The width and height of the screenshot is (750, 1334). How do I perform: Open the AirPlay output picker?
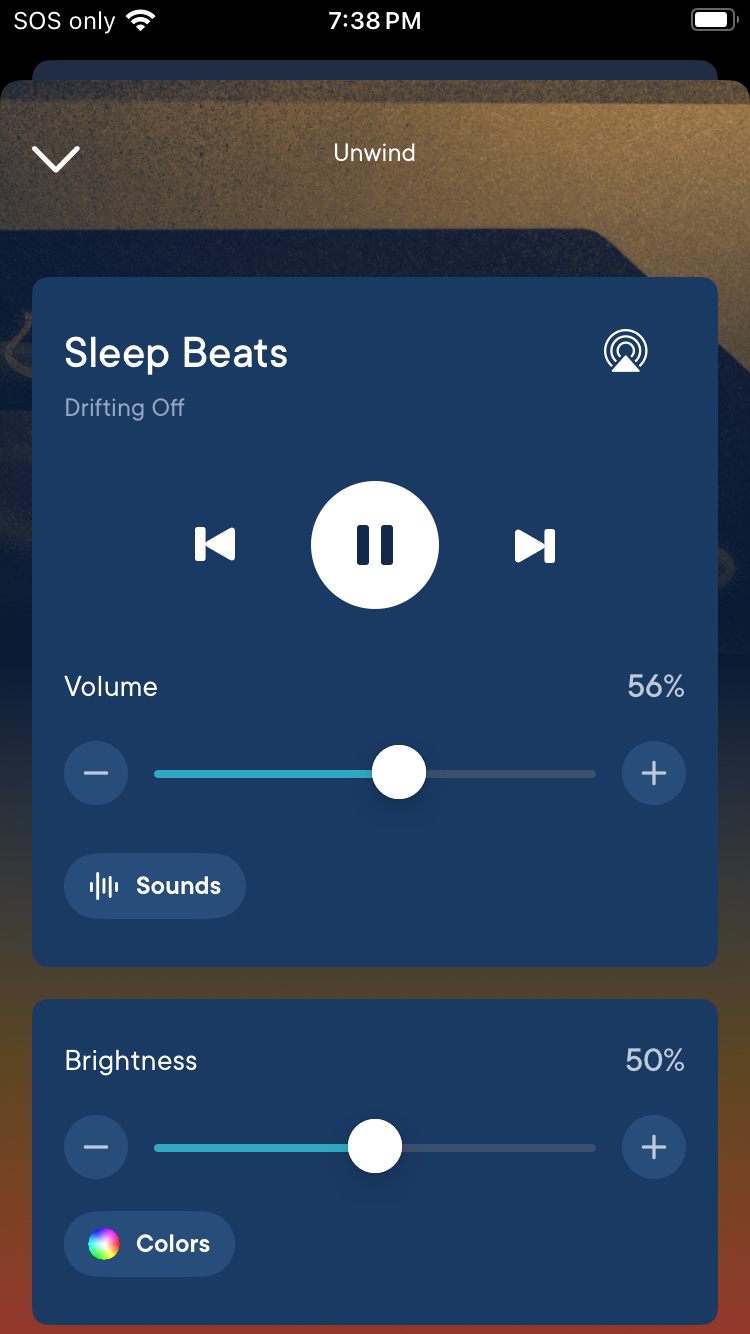(x=626, y=352)
